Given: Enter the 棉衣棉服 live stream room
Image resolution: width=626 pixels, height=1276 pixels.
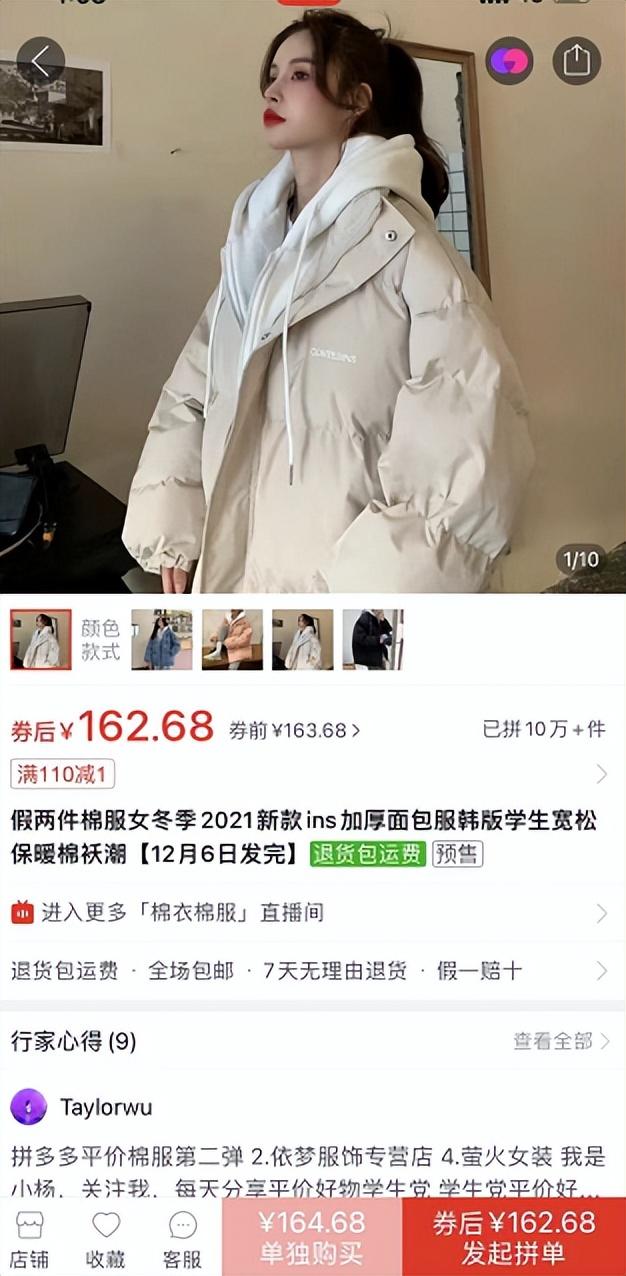Looking at the screenshot, I should click(x=312, y=912).
